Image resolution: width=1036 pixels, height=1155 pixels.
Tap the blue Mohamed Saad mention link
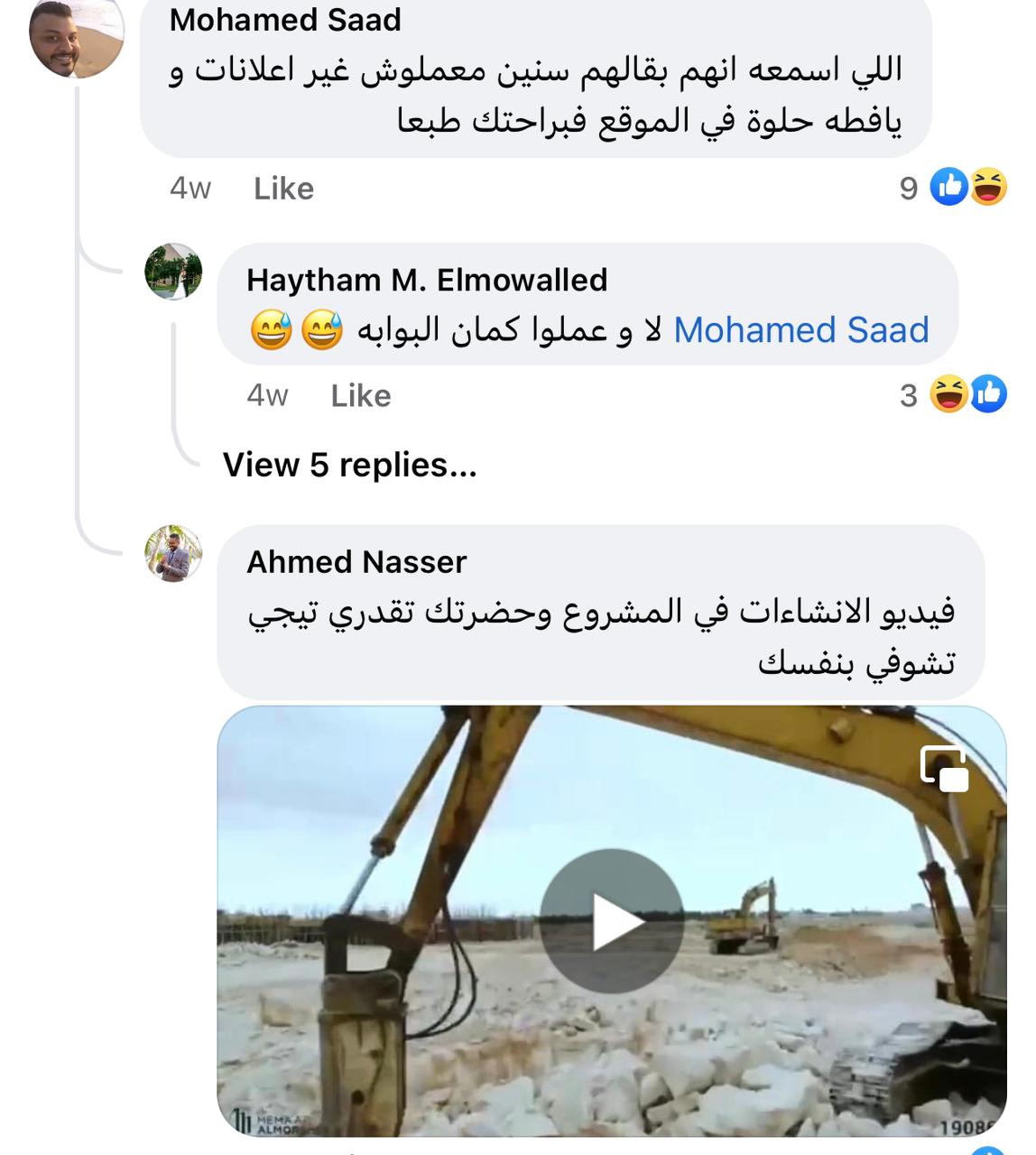[800, 330]
